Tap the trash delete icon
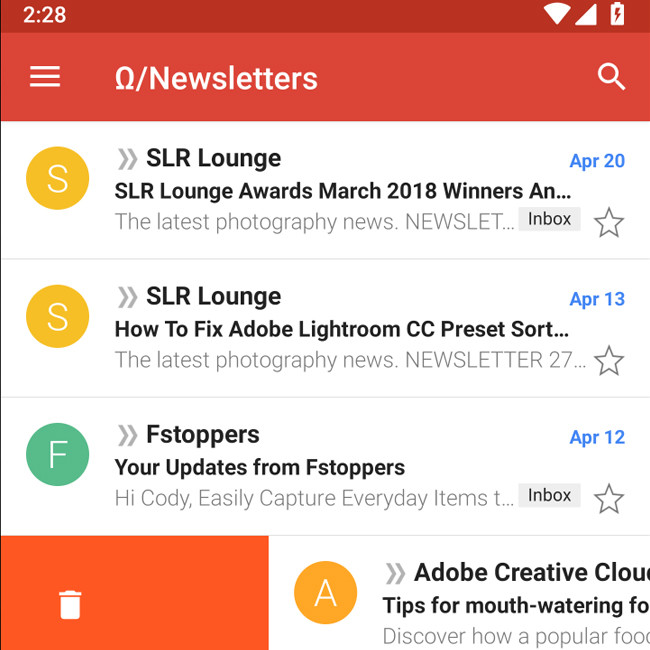 click(x=70, y=604)
